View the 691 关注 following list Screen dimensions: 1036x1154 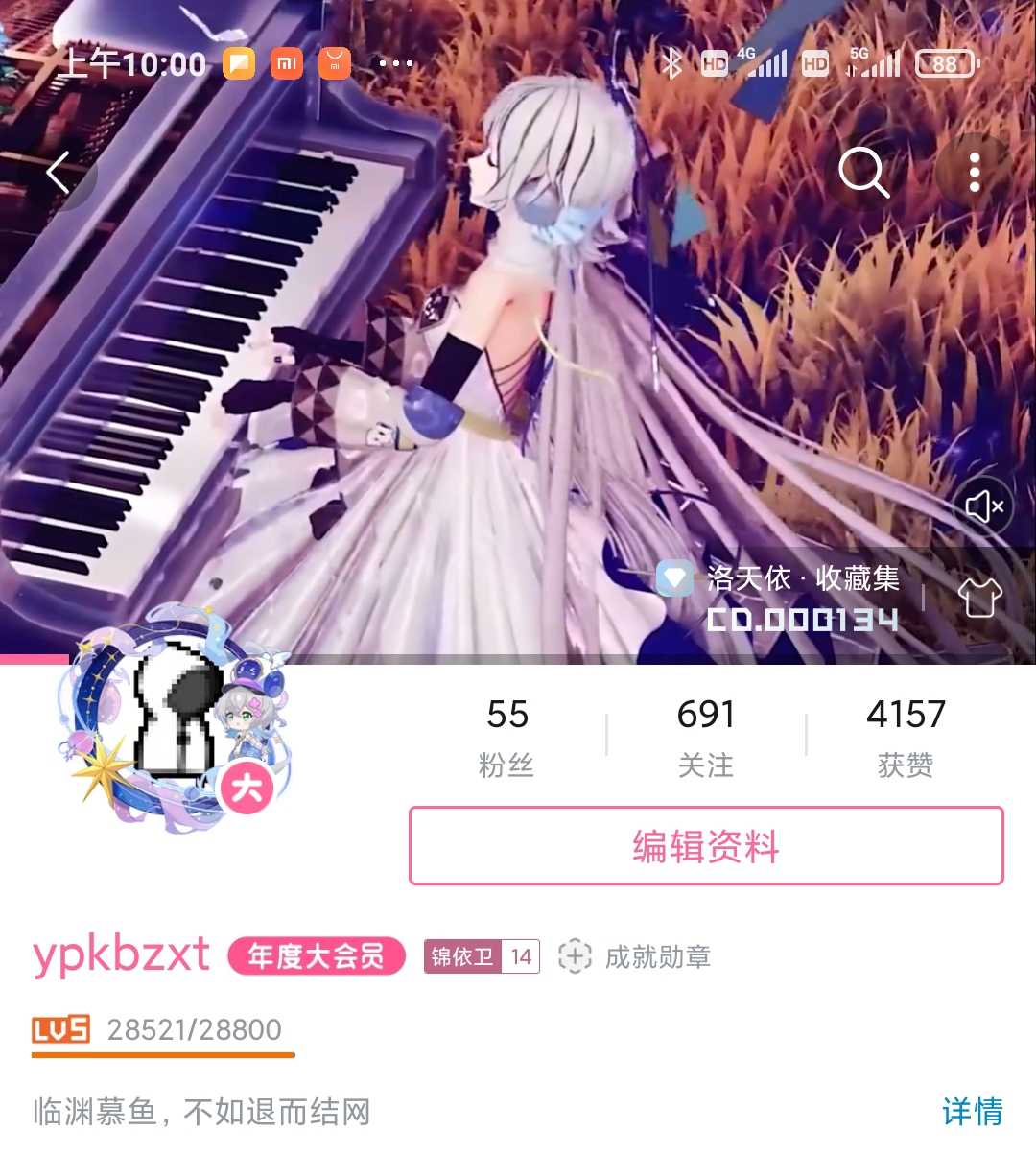coord(705,737)
